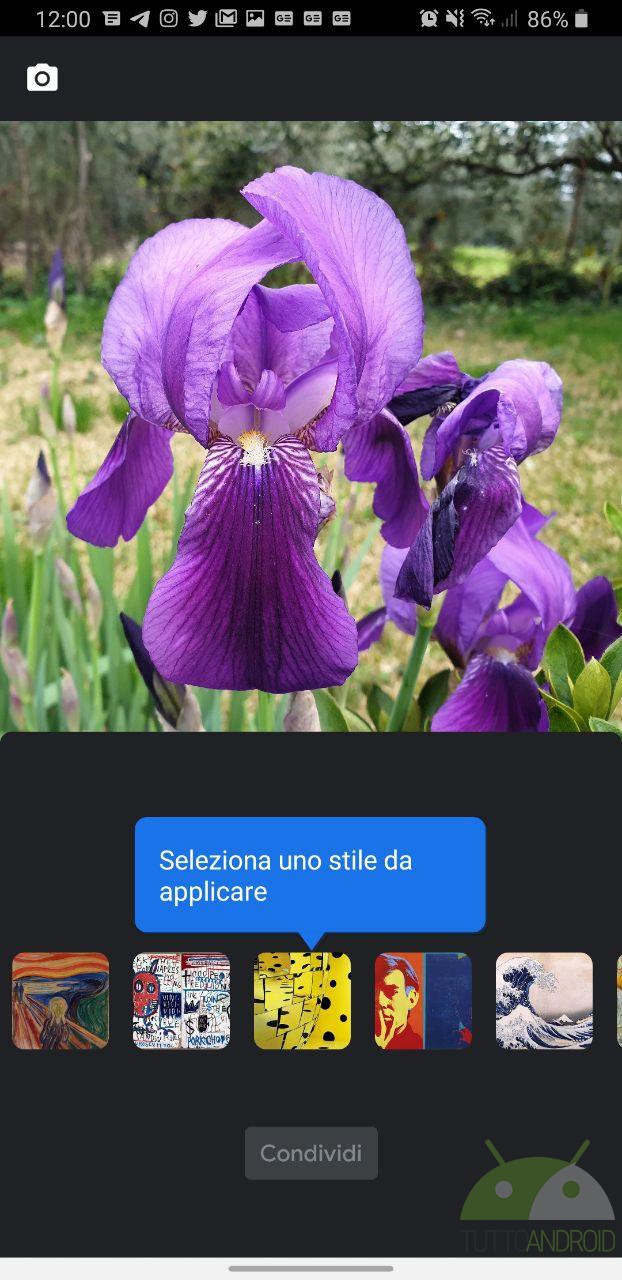This screenshot has width=622, height=1280.
Task: Apply The Scream painting style
Action: pyautogui.click(x=60, y=1000)
